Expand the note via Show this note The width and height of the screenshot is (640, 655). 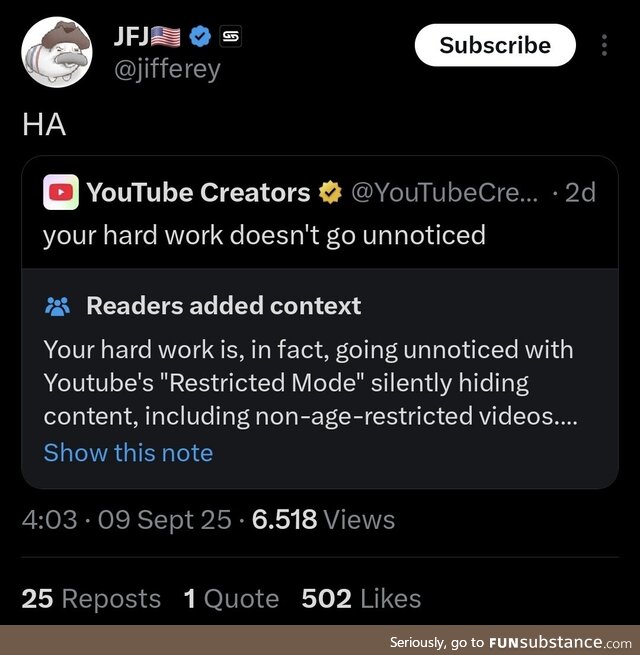128,452
